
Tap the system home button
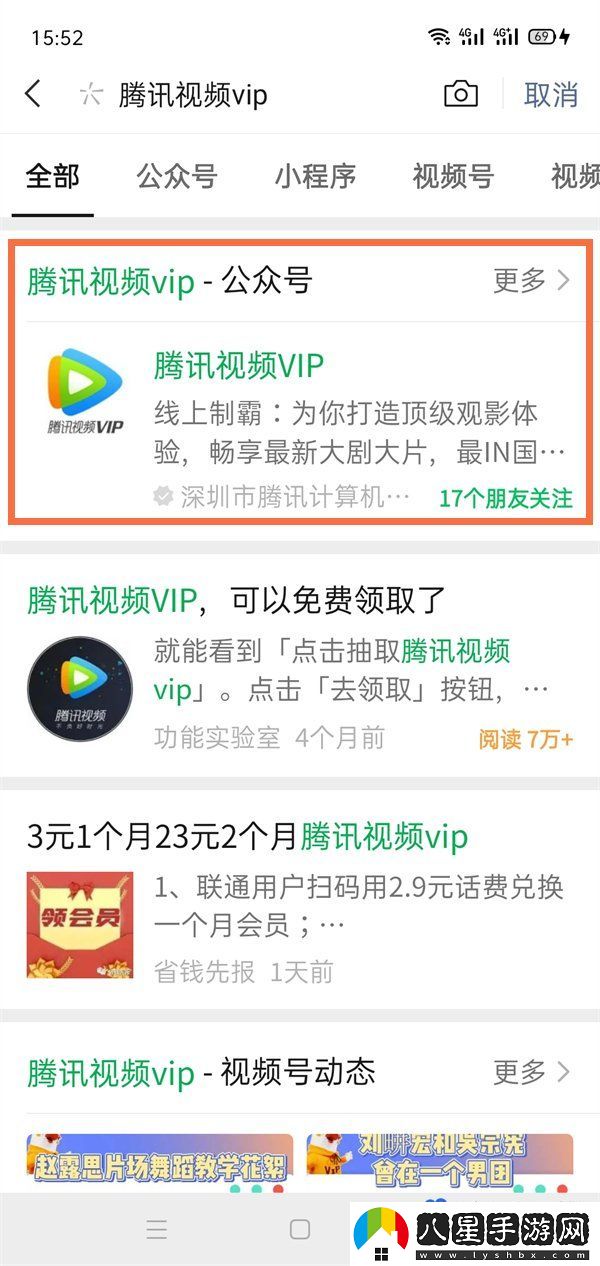pyautogui.click(x=300, y=1230)
